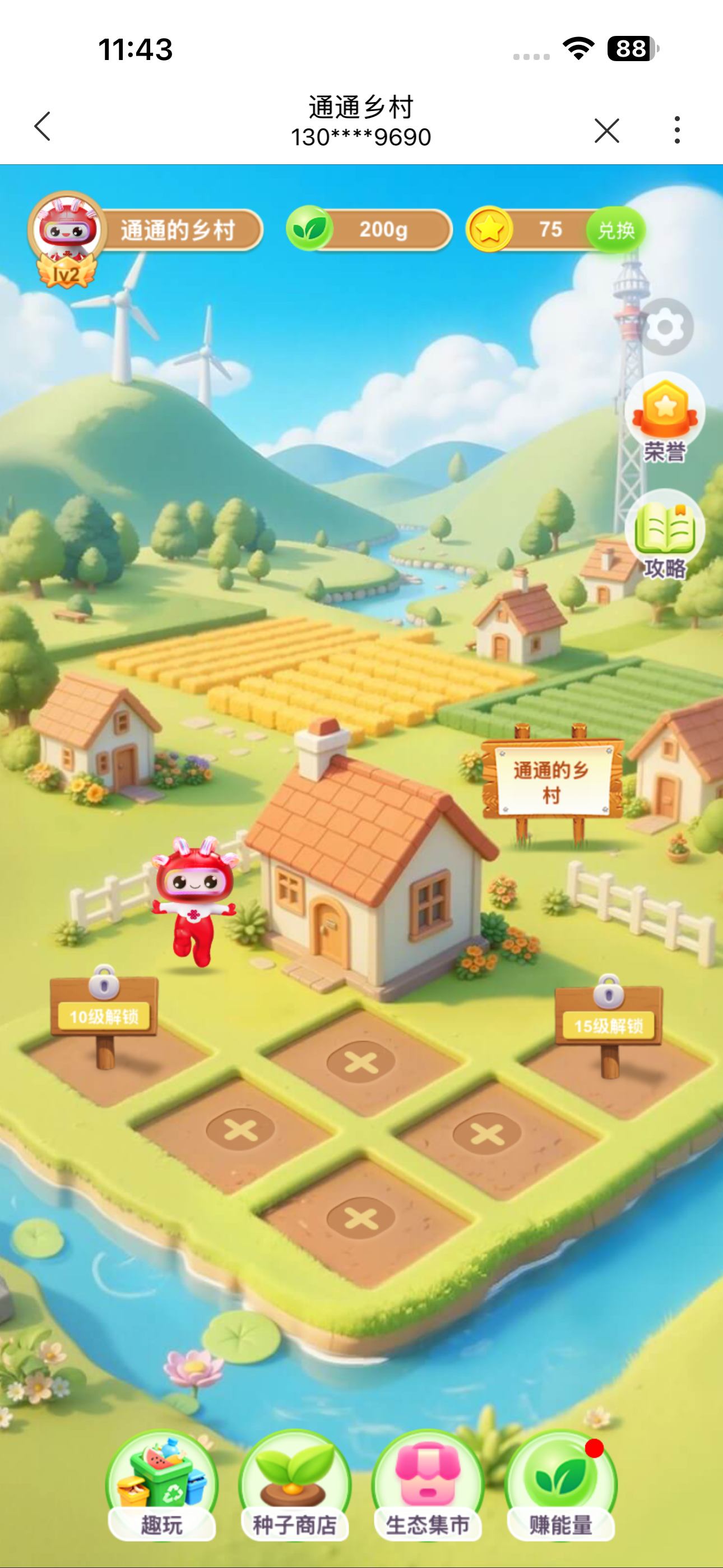Open the three-dot overflow menu
The height and width of the screenshot is (1568, 723).
tap(676, 130)
